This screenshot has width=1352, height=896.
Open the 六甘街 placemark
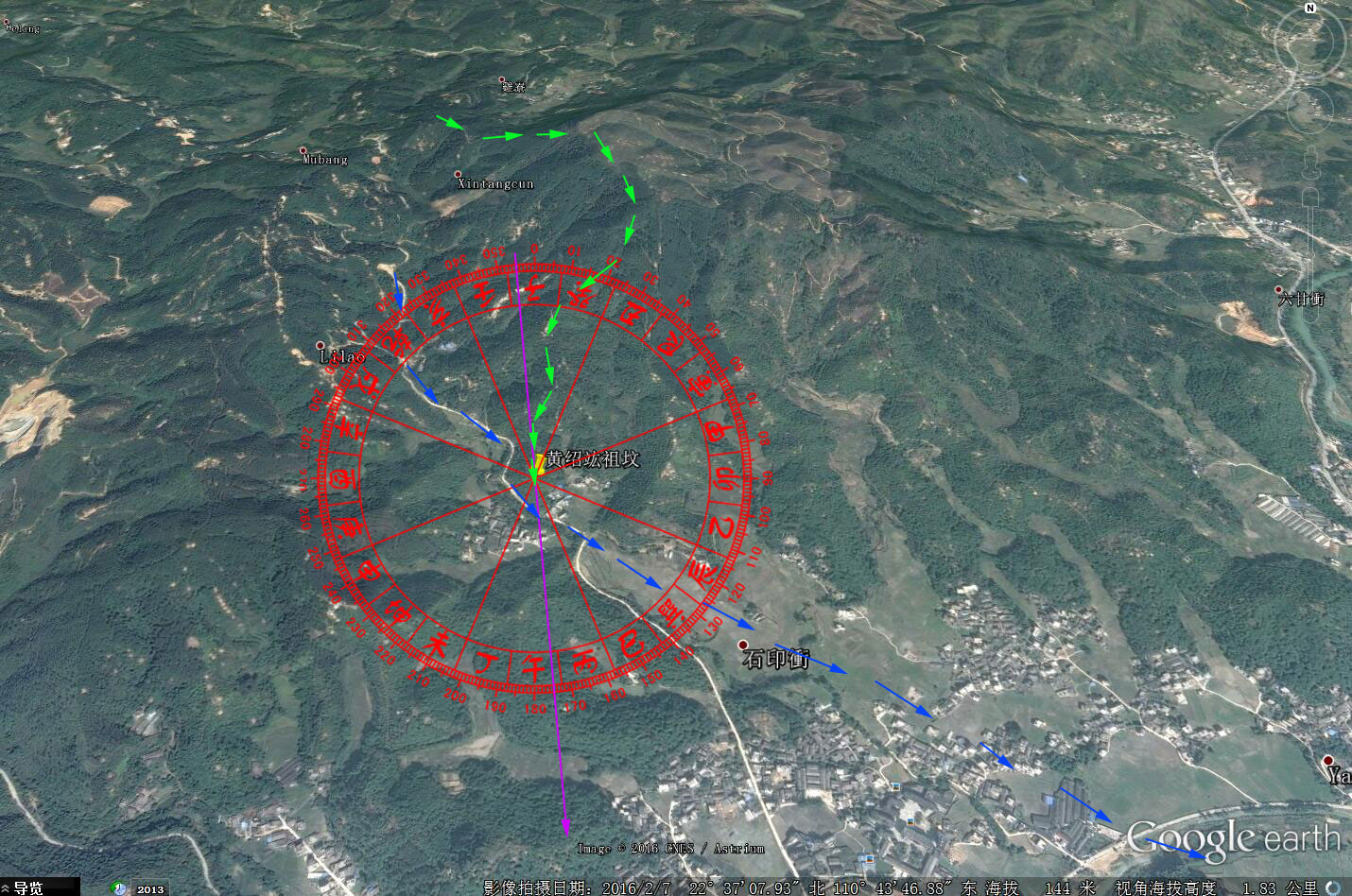[1279, 290]
